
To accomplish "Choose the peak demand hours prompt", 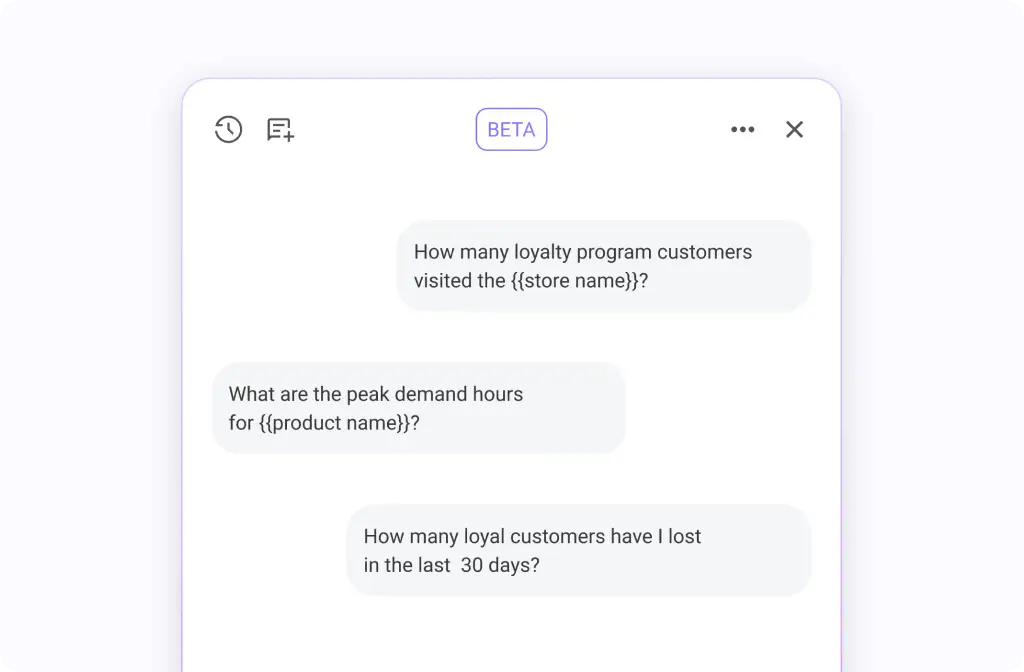I will pos(418,408).
